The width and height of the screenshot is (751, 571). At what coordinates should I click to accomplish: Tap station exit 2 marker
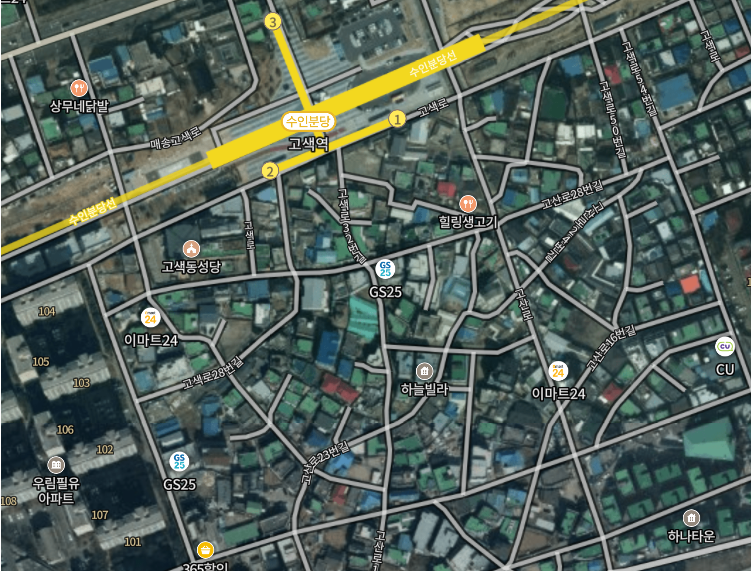coord(269,171)
